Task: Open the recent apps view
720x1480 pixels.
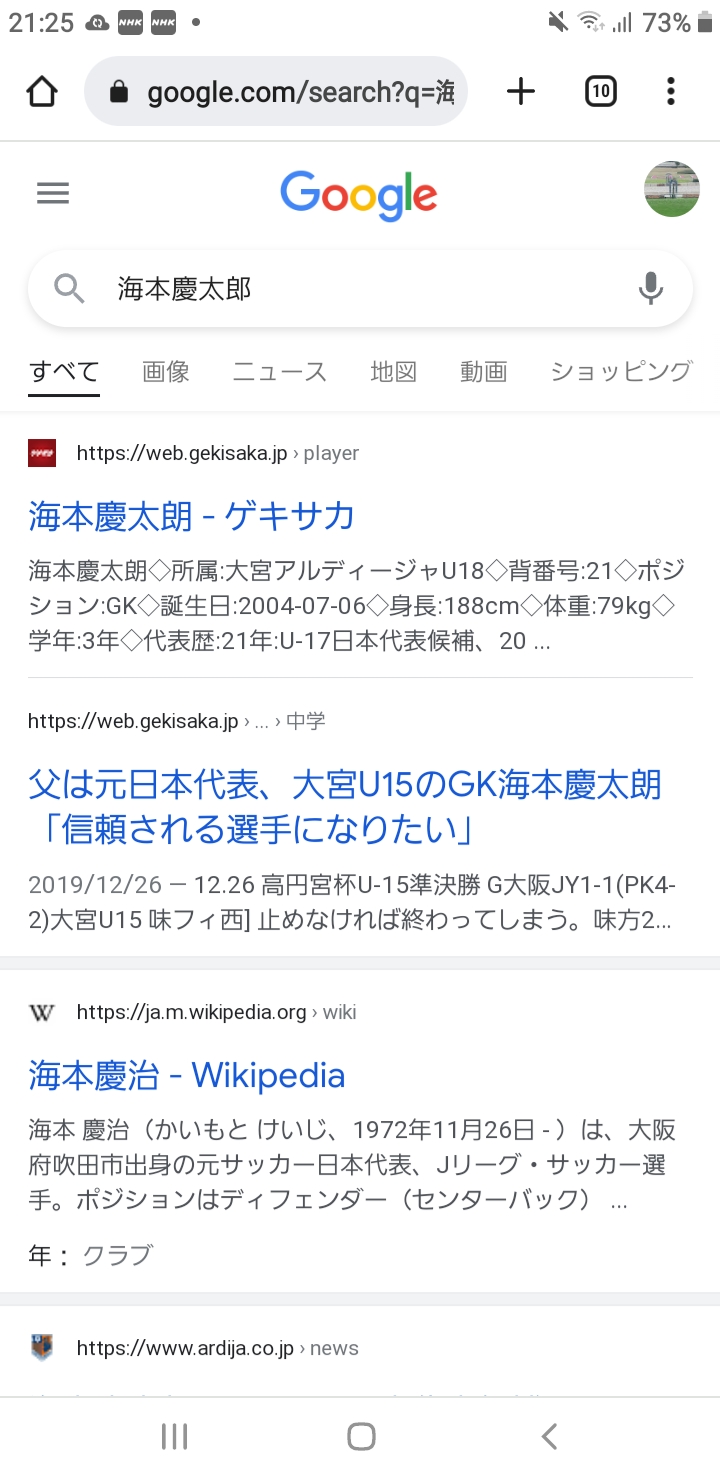Action: [174, 1437]
